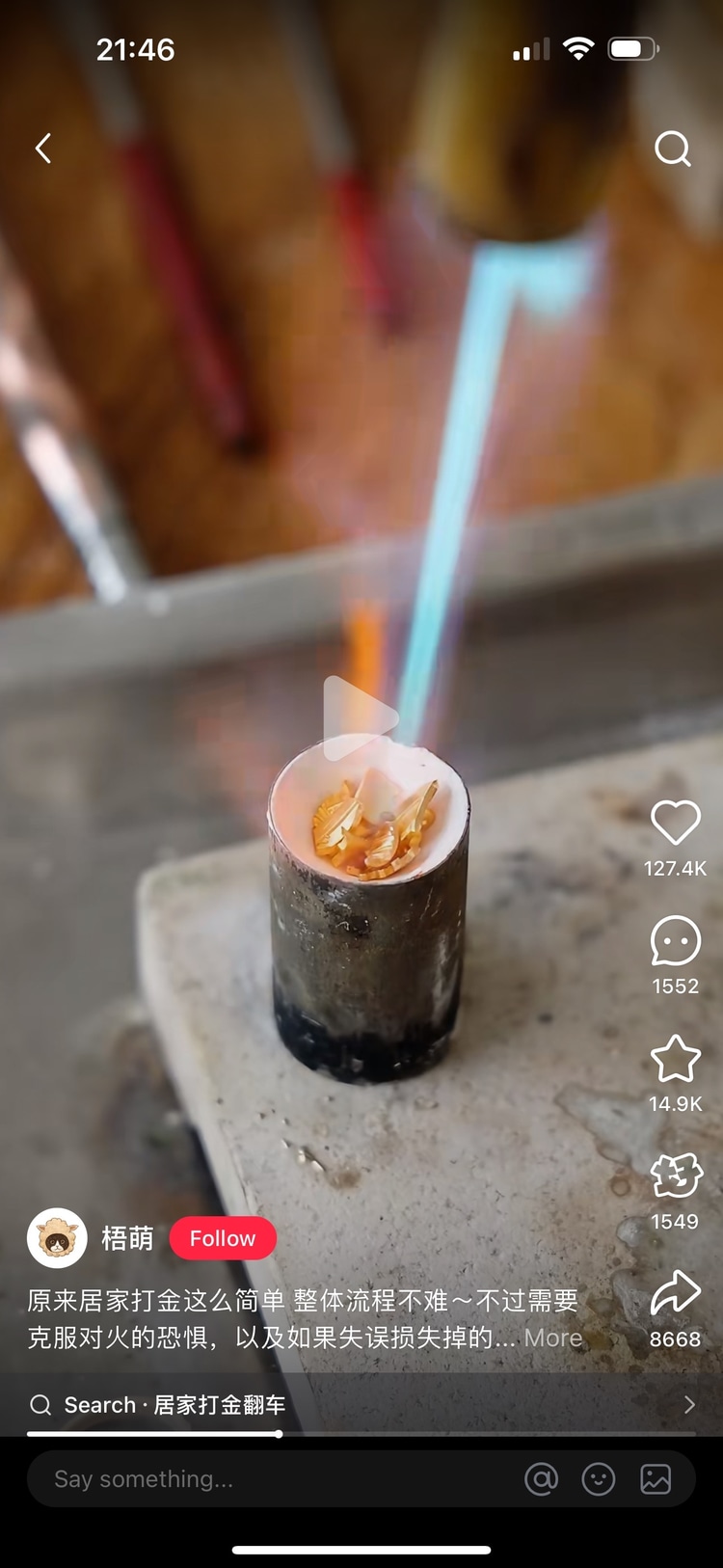
Task: Tap the creator's avatar thumbnail
Action: pos(58,1238)
